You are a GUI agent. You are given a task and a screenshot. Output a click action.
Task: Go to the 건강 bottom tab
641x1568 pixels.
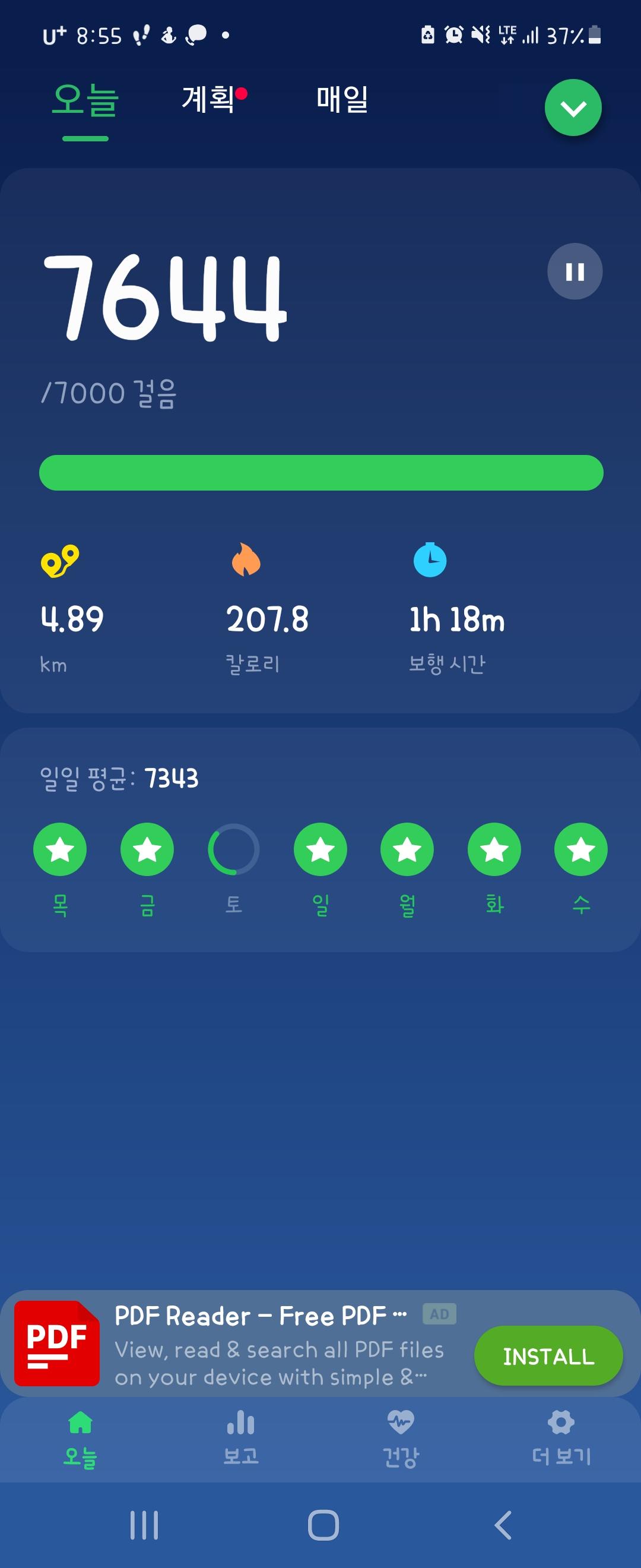pos(401,1438)
